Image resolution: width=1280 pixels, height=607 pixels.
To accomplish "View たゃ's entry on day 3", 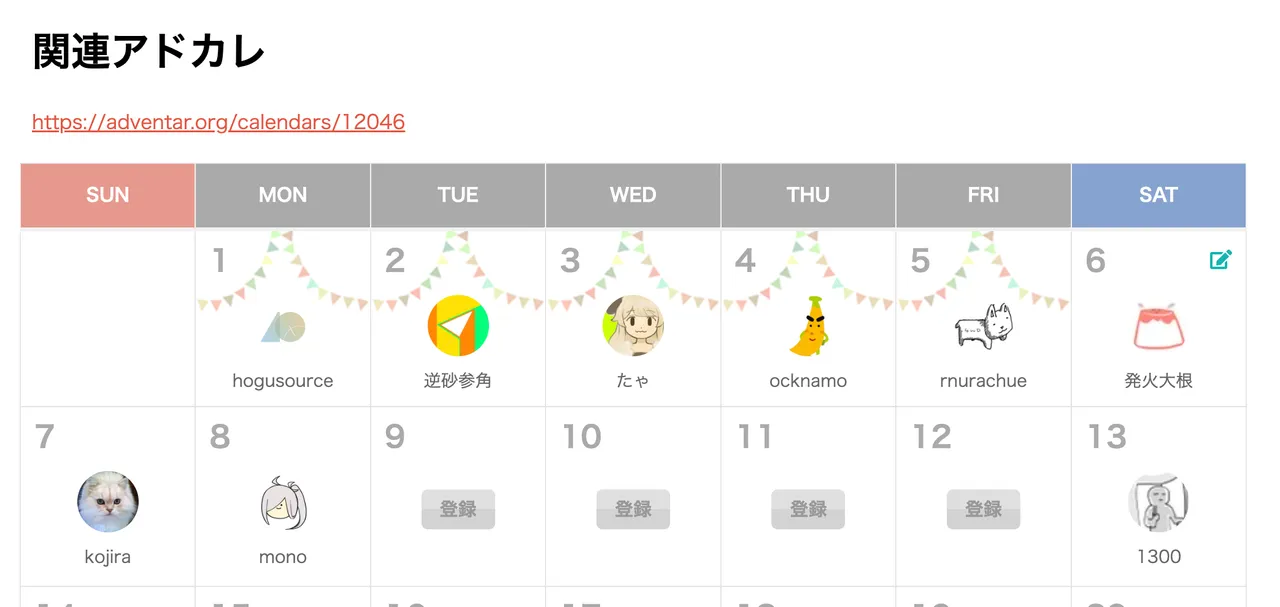I will [x=633, y=327].
